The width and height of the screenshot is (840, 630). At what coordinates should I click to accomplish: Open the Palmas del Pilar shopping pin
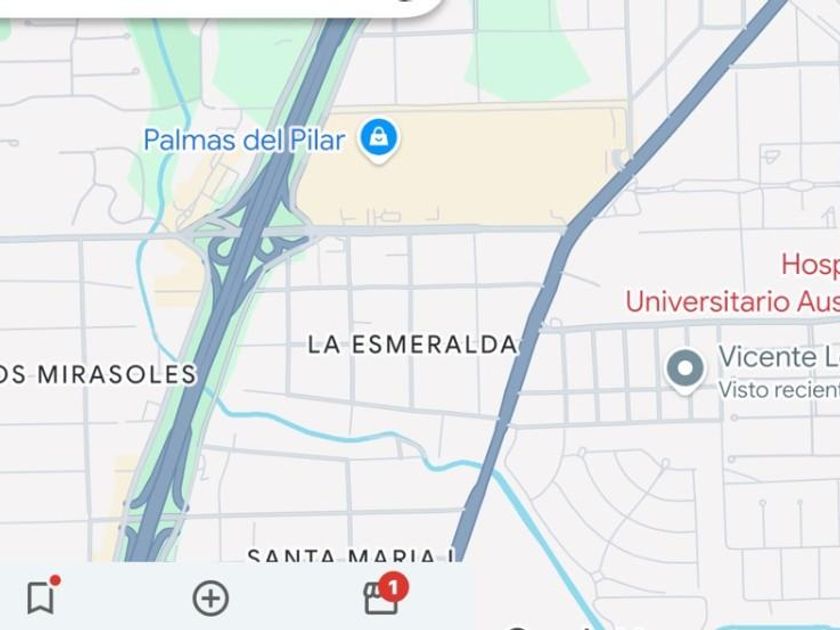tap(379, 138)
